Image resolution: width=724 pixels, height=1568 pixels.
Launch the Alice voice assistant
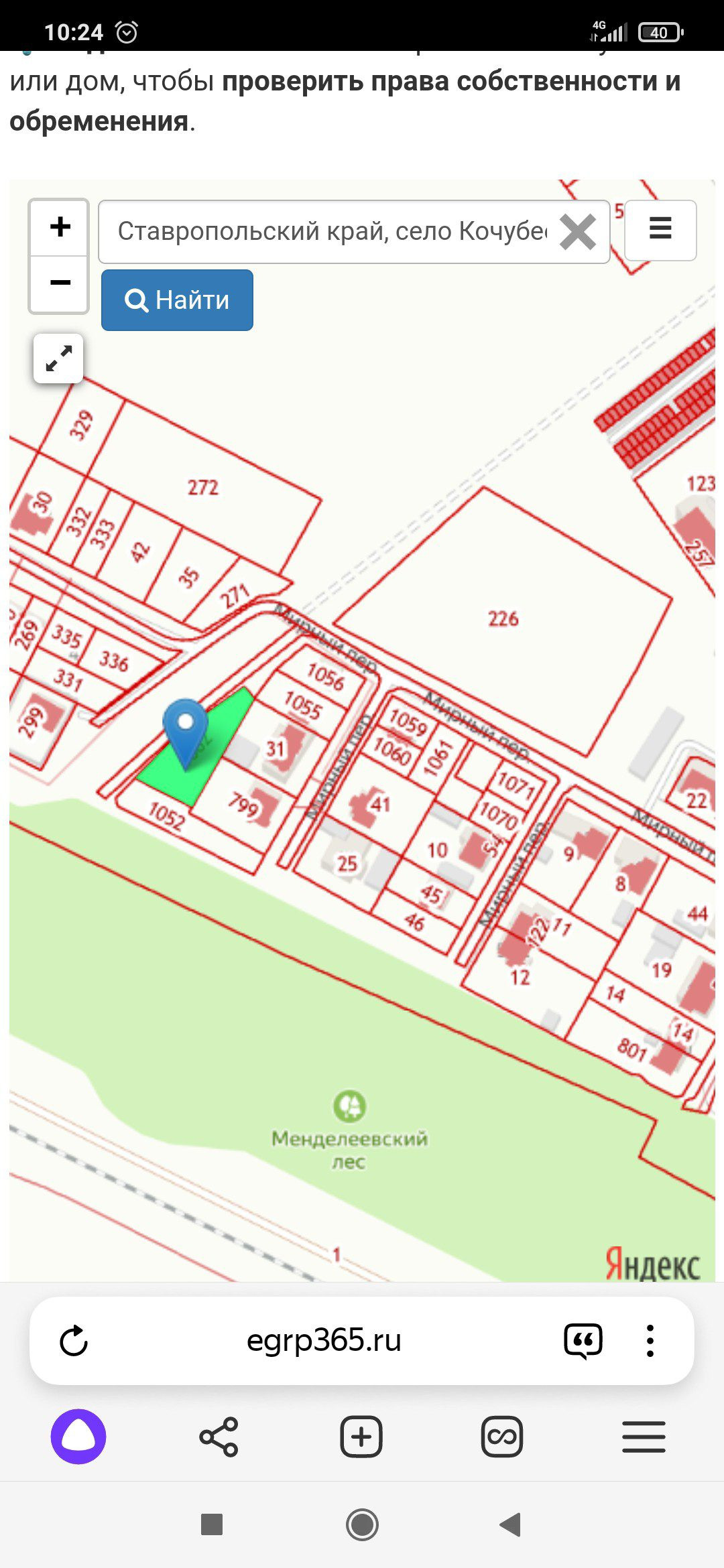pyautogui.click(x=78, y=1436)
